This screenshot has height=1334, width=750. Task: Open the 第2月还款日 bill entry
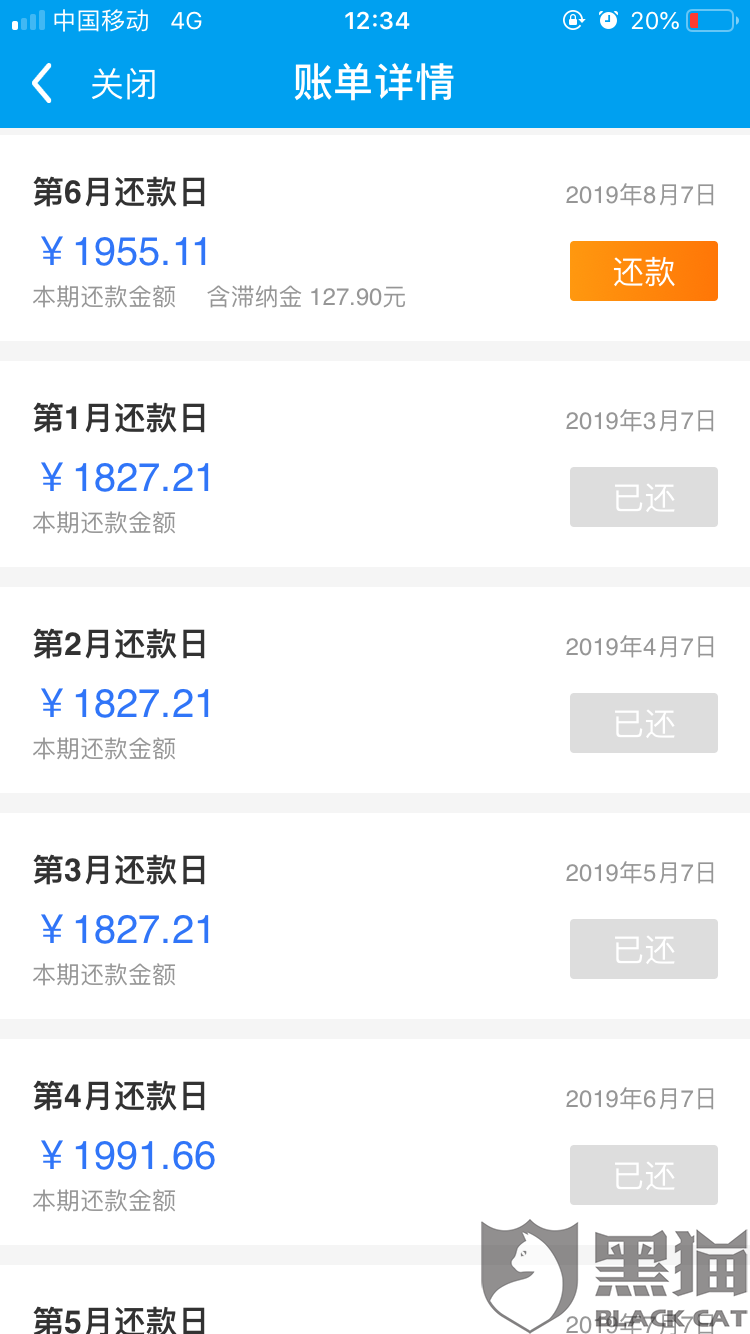click(x=375, y=690)
